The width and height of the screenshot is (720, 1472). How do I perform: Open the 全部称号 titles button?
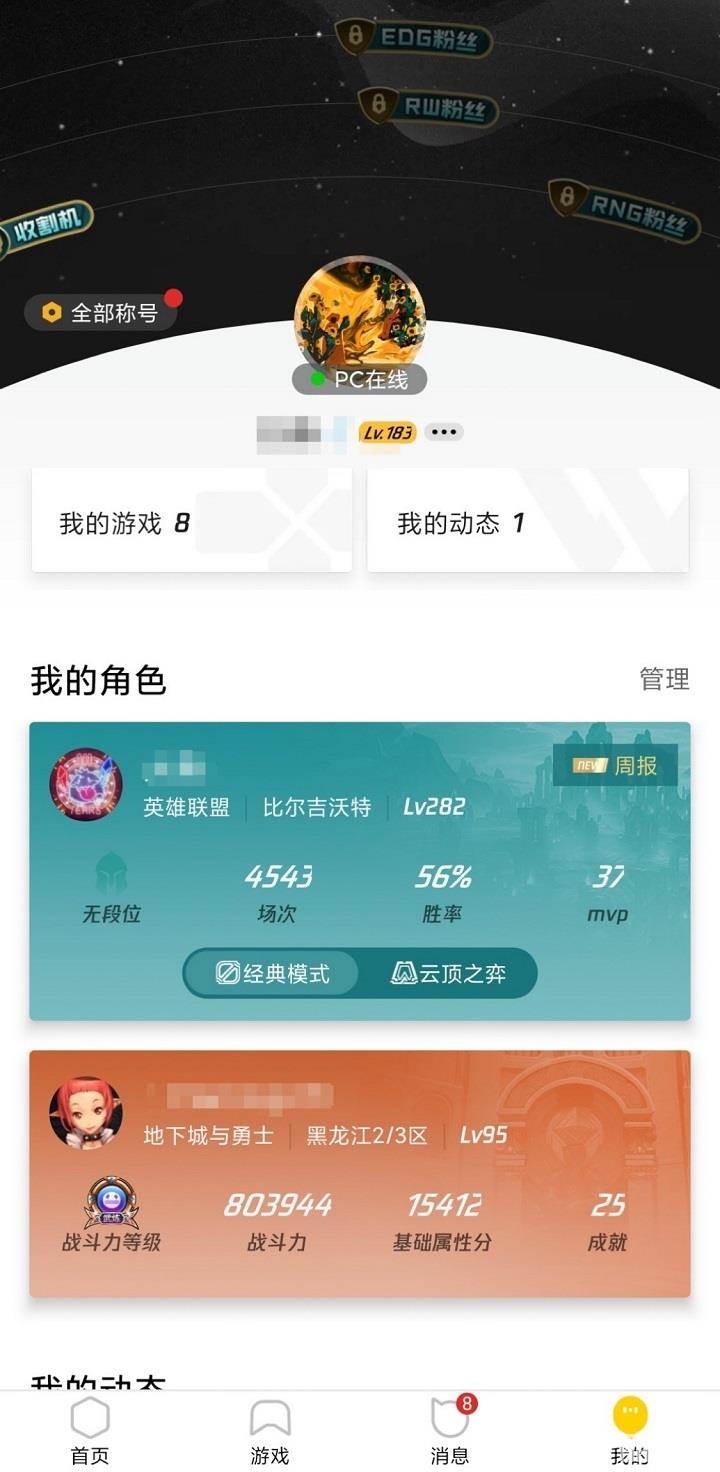(101, 313)
